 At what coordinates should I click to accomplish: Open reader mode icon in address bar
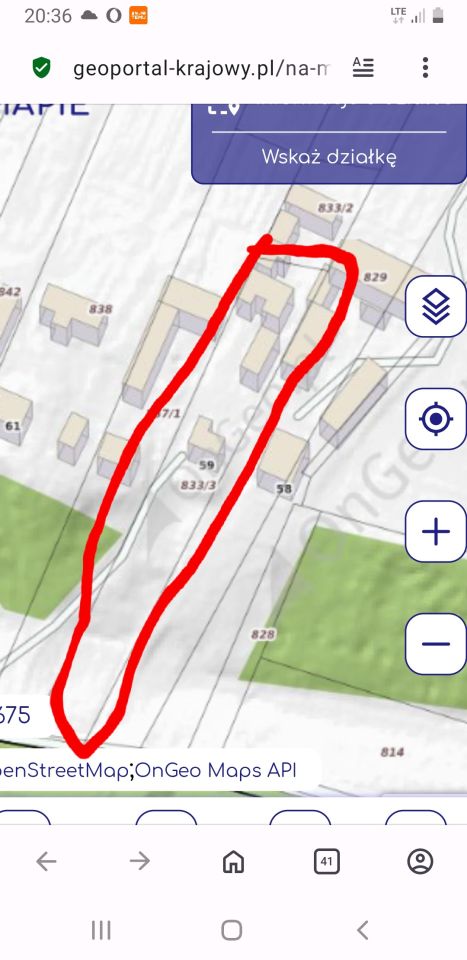pos(363,67)
